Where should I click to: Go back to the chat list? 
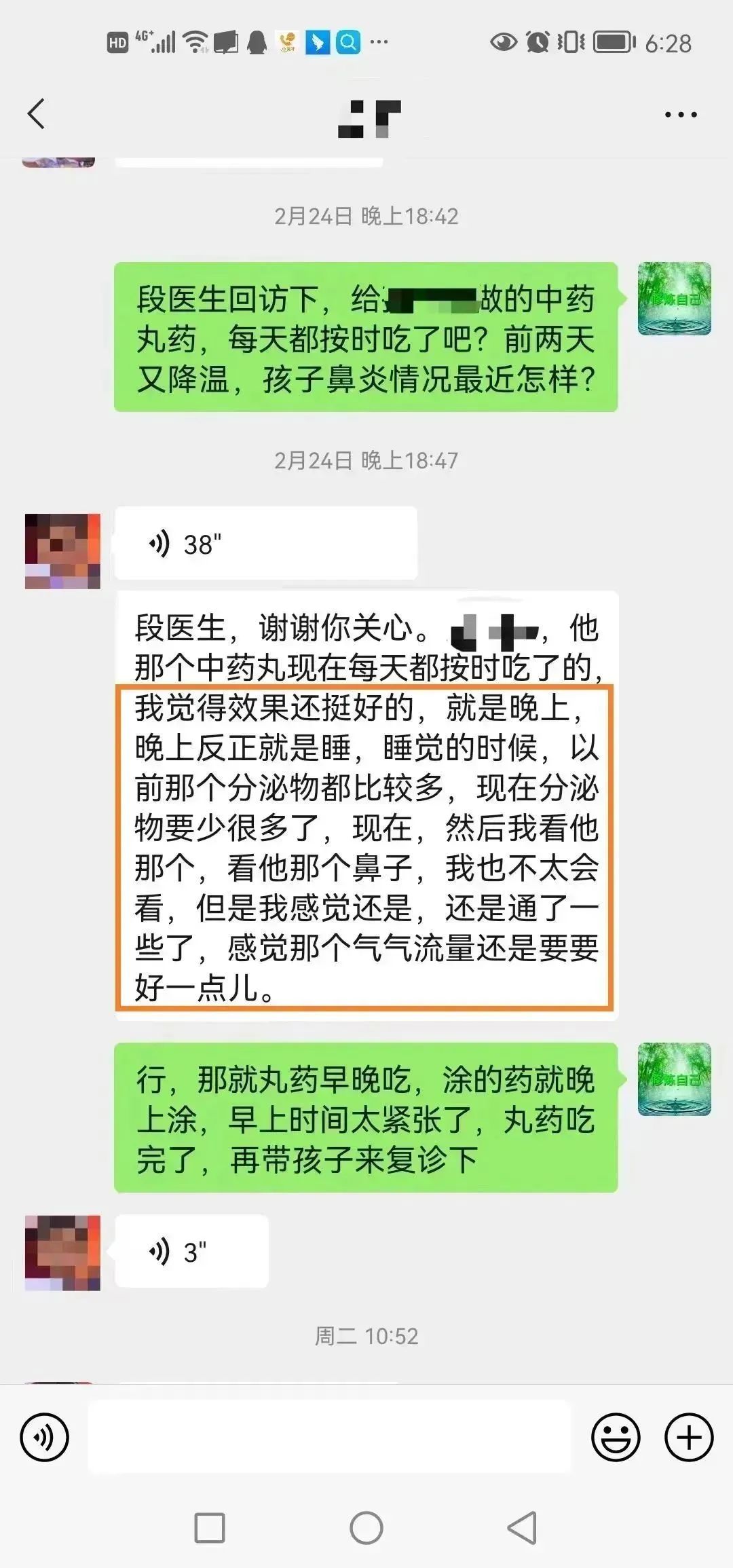pos(37,113)
